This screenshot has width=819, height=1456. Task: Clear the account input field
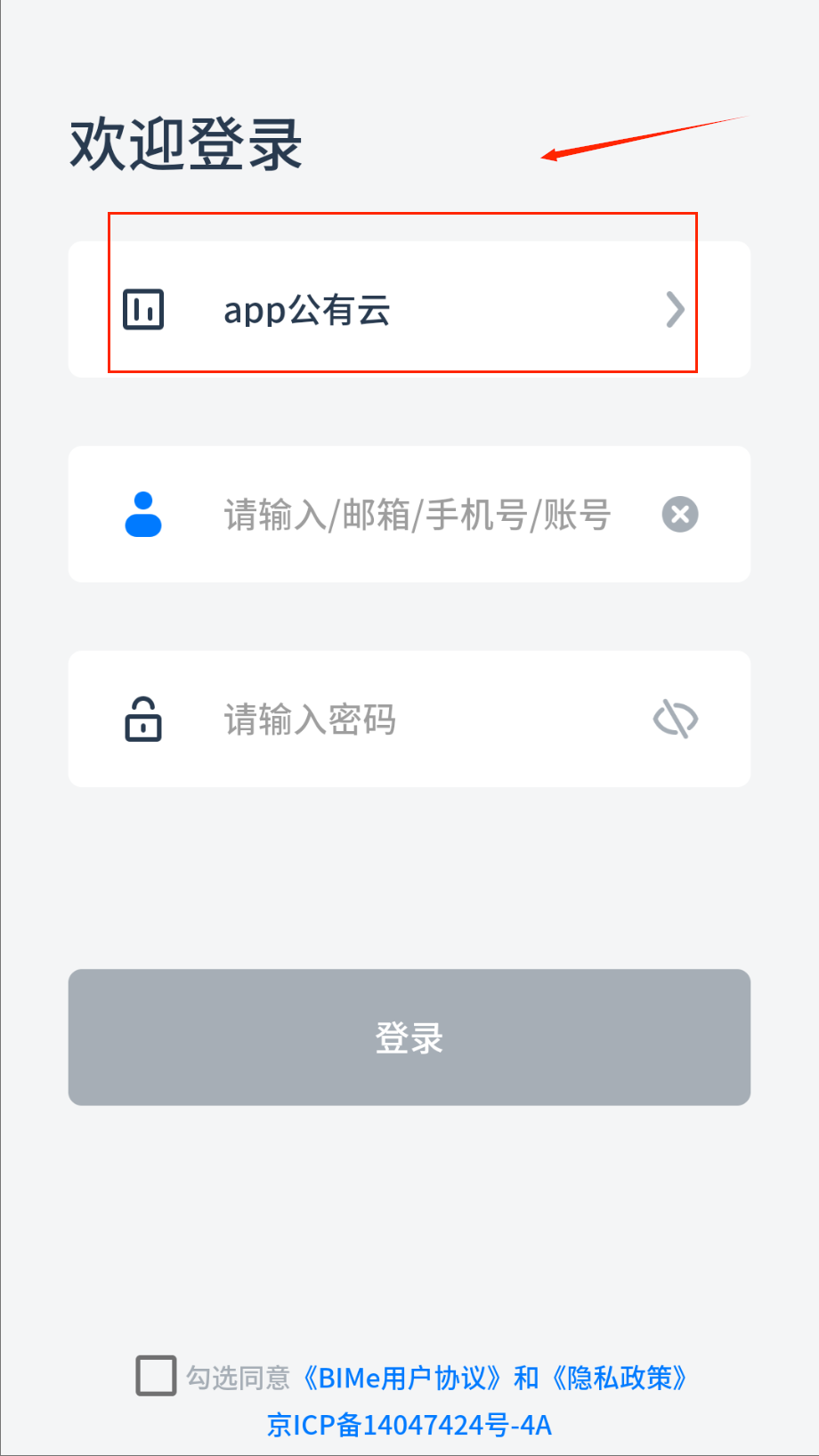click(680, 515)
